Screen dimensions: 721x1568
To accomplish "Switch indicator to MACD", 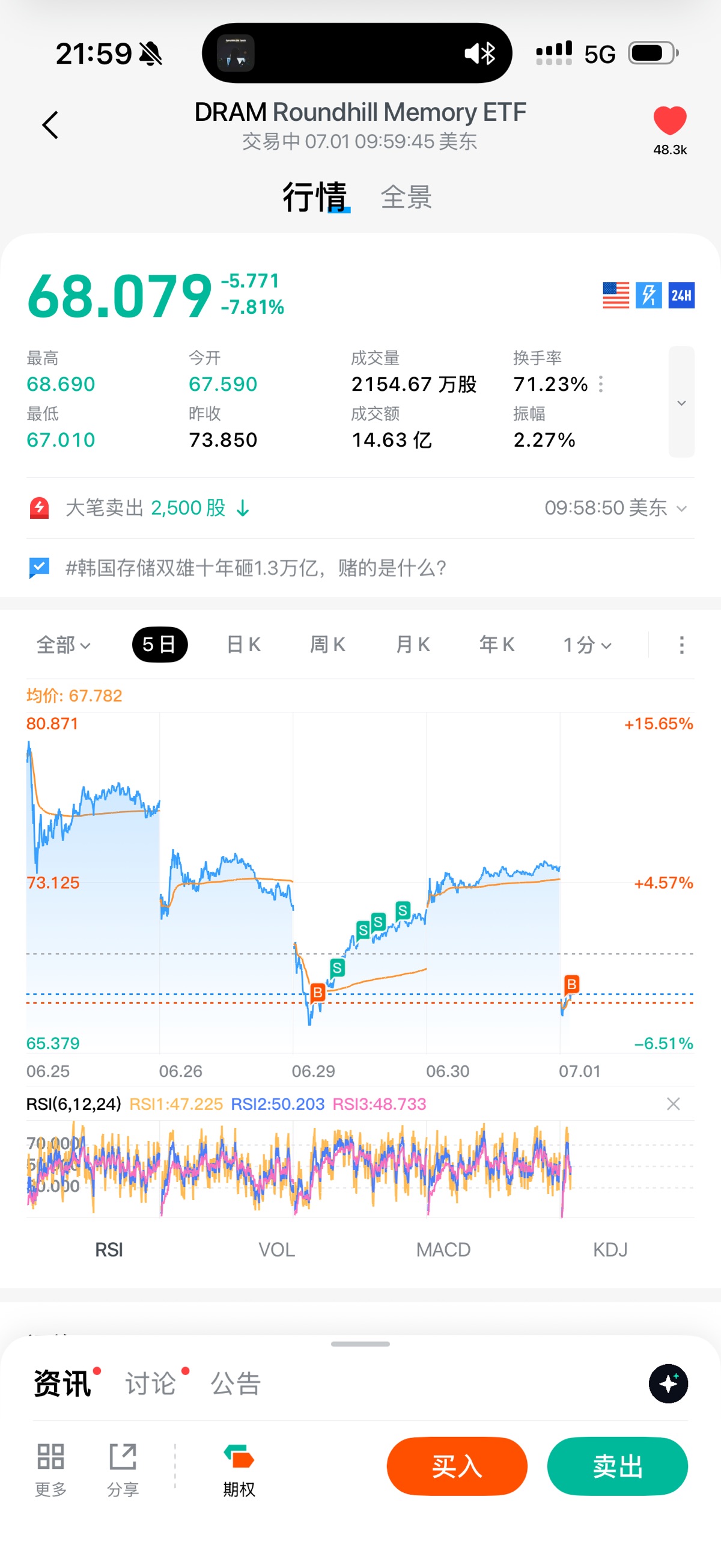I will coord(443,1250).
